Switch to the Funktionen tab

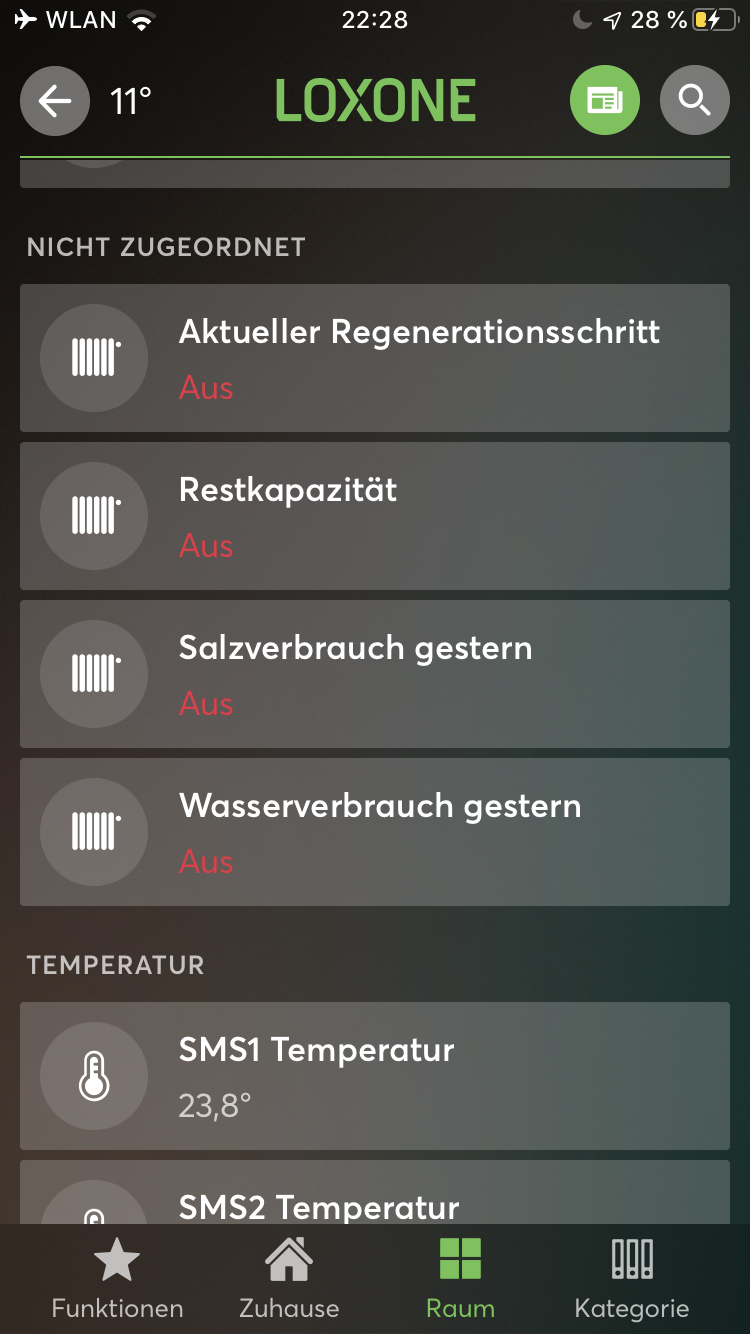click(117, 1279)
